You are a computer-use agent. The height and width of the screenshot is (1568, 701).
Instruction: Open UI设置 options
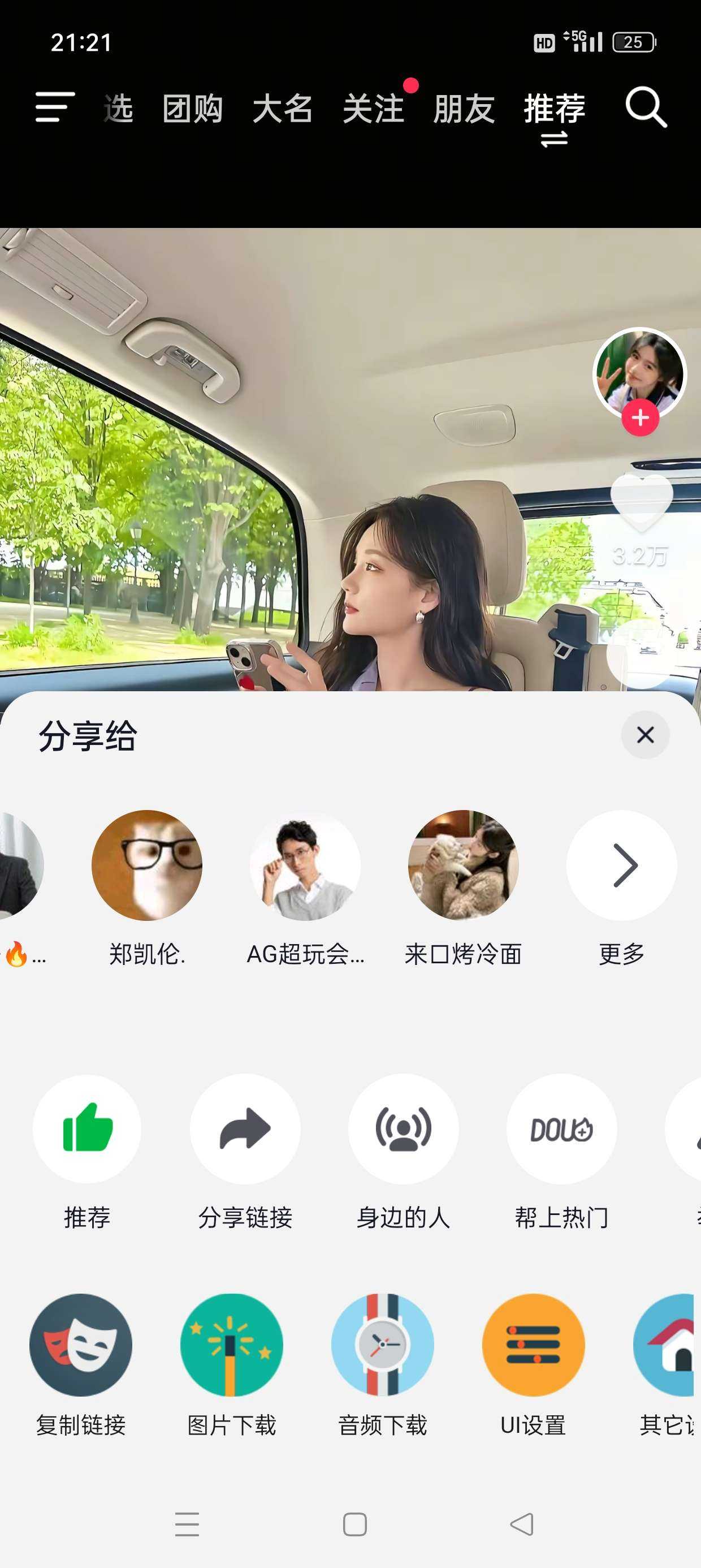click(533, 1345)
